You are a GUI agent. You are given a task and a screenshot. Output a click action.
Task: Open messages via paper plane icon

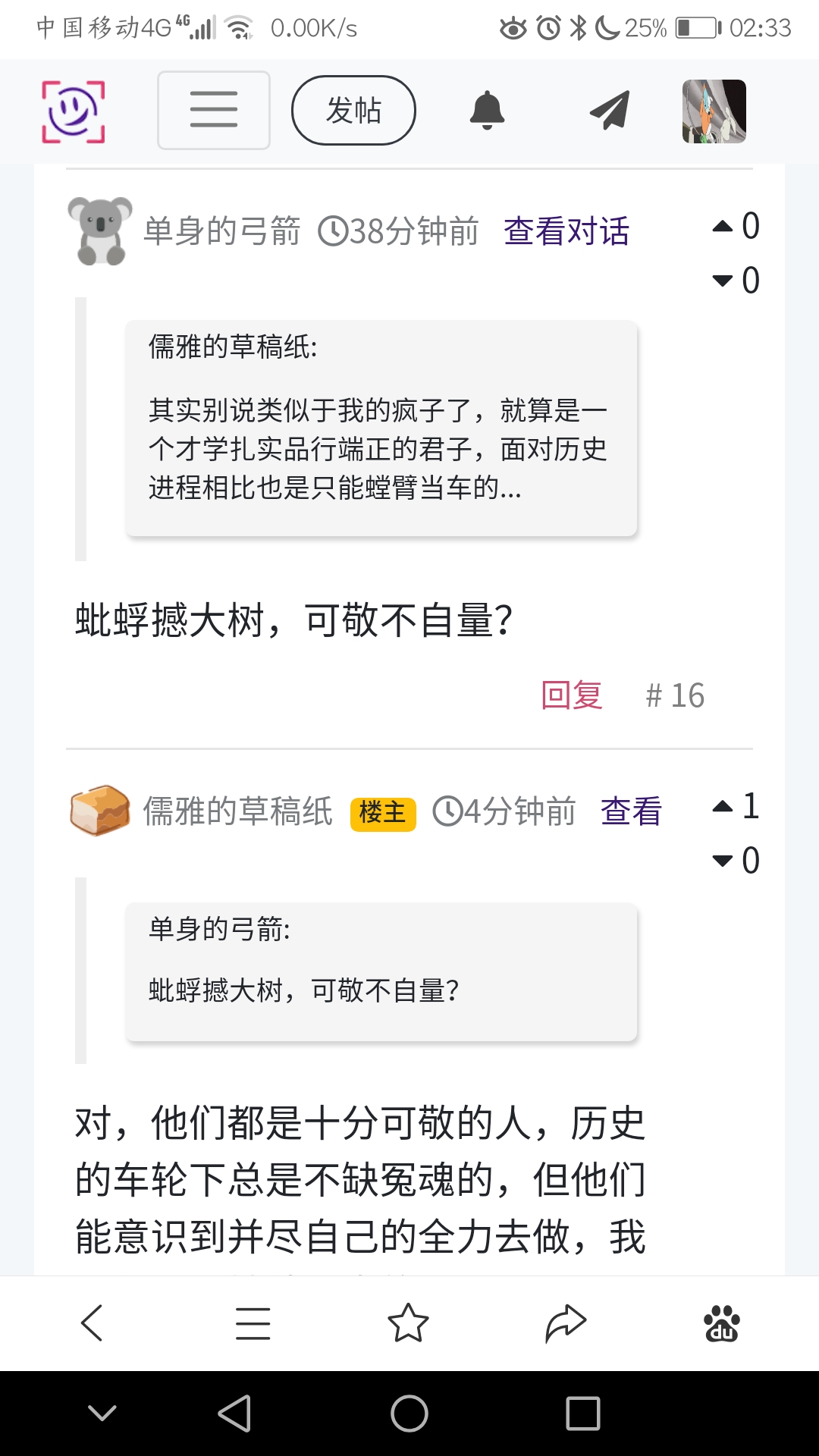point(610,110)
